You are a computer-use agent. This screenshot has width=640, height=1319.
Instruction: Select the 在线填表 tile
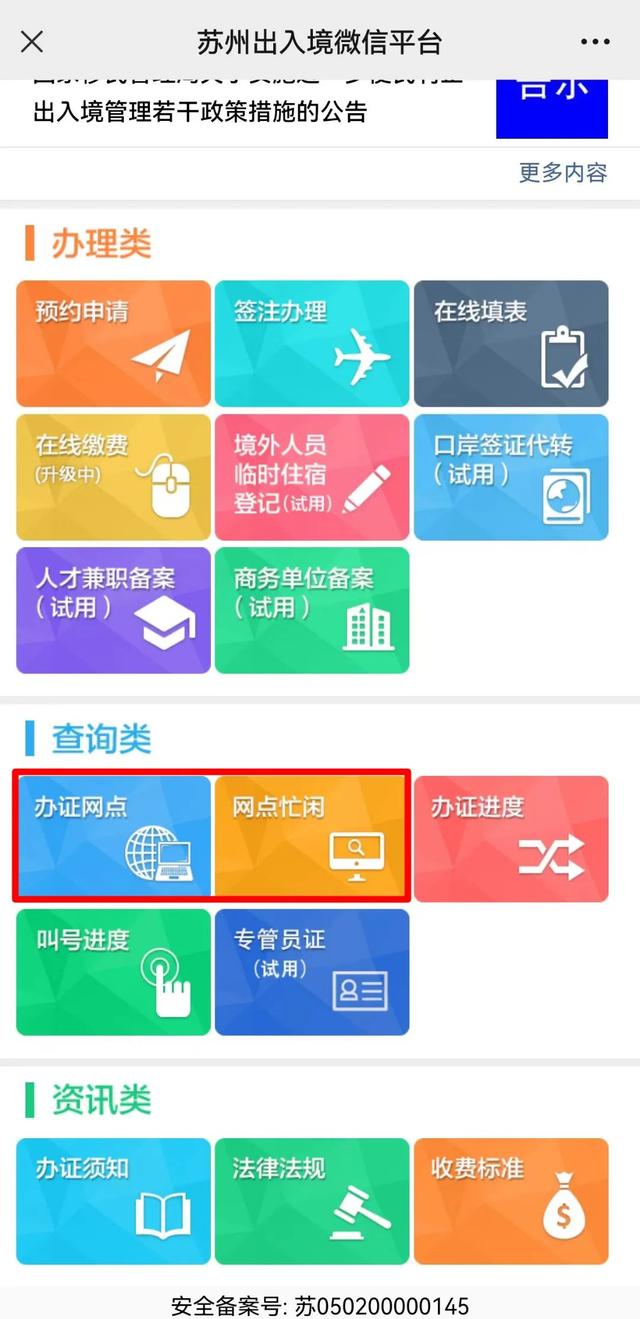point(511,342)
